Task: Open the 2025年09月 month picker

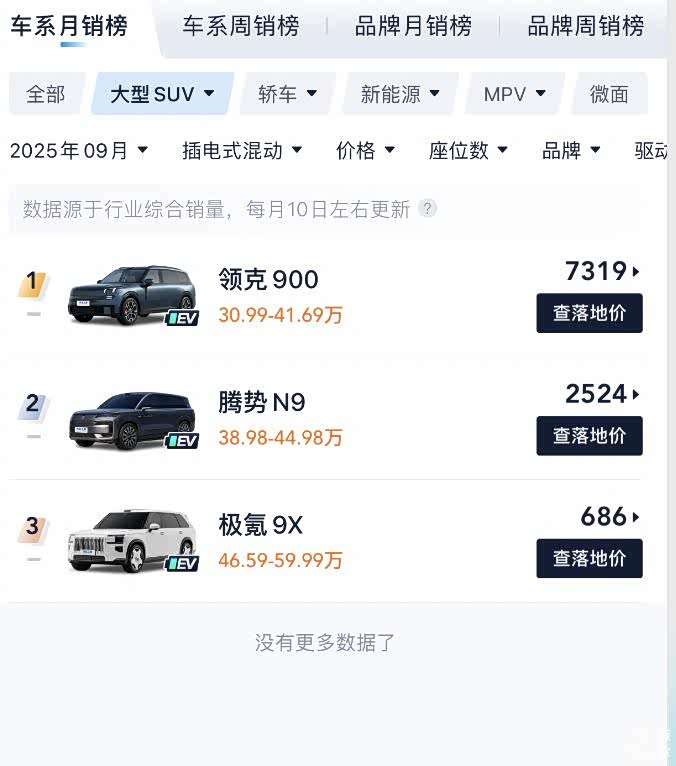Action: (x=79, y=151)
